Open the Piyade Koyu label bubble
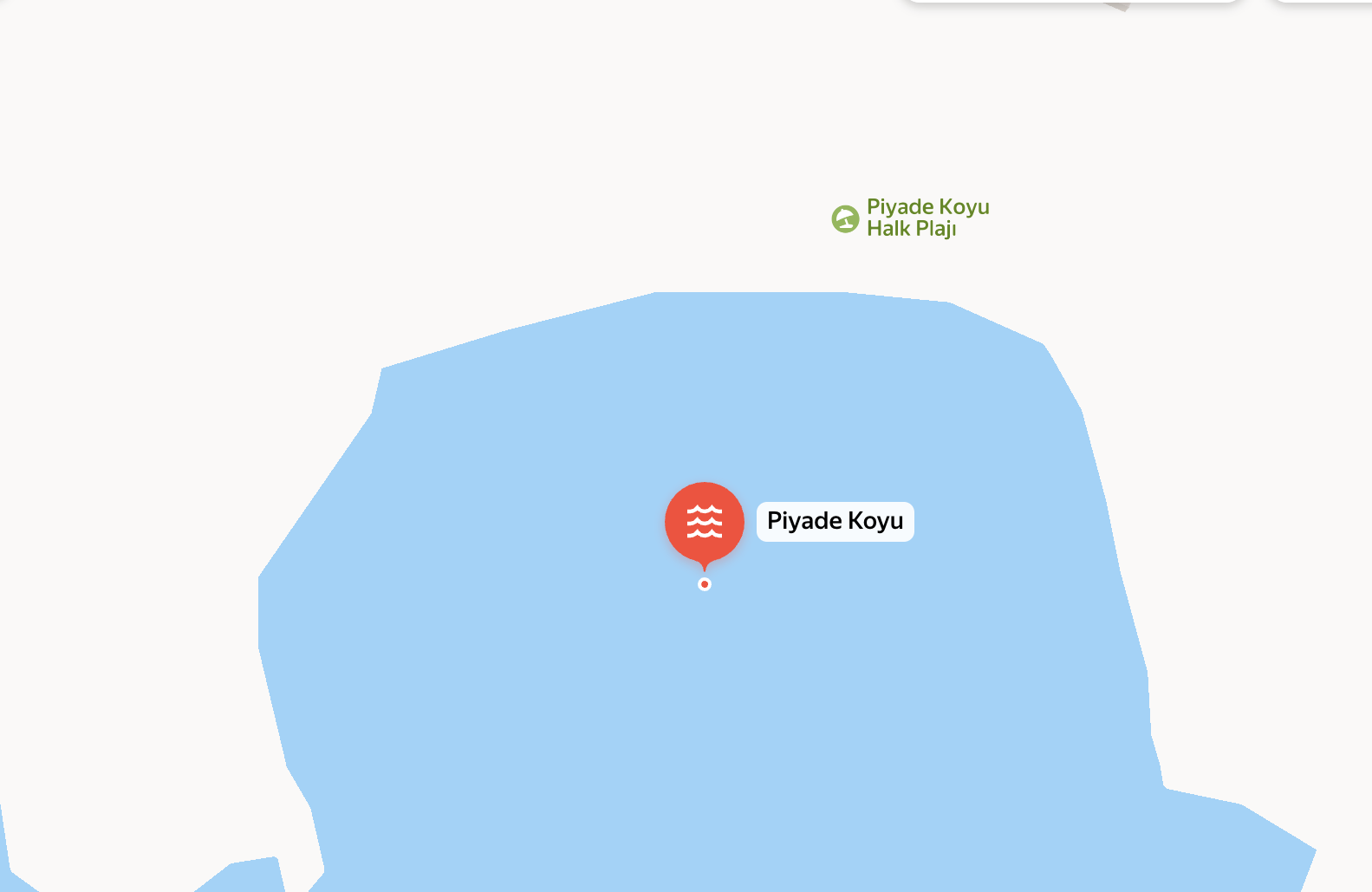This screenshot has height=892, width=1372. pos(835,521)
